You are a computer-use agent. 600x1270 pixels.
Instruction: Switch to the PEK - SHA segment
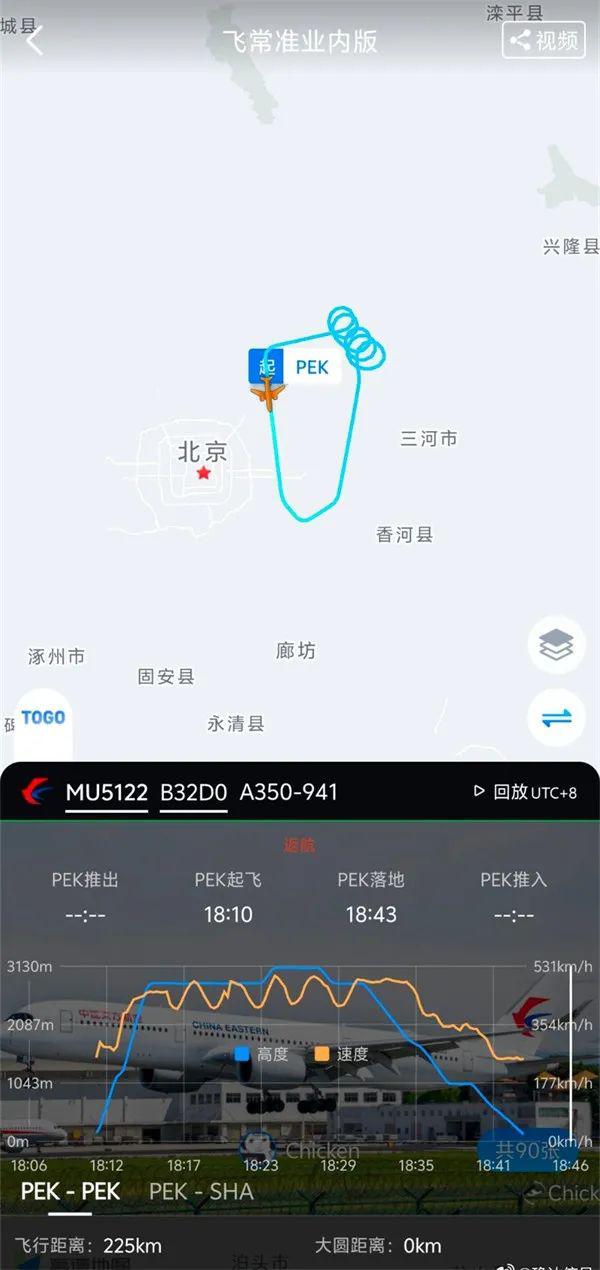201,1192
